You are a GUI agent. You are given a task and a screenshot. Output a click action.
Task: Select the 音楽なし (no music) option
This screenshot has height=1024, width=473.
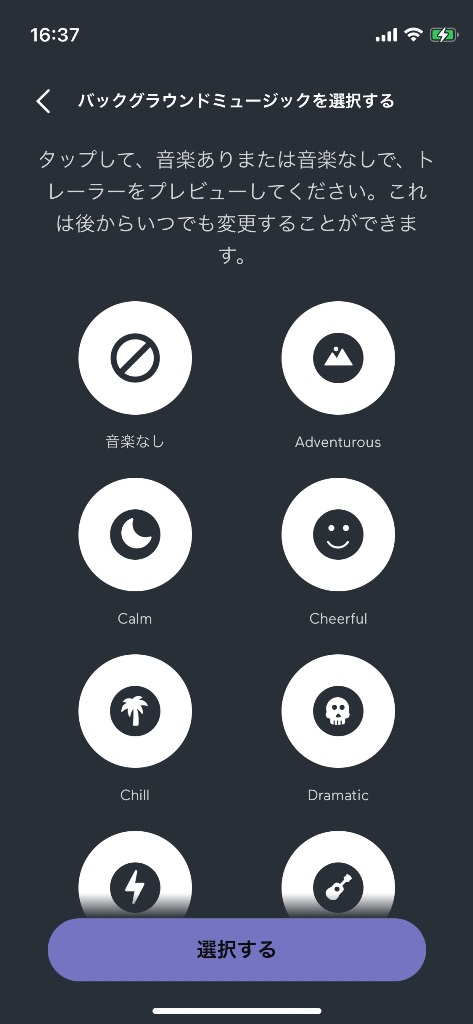coord(135,358)
